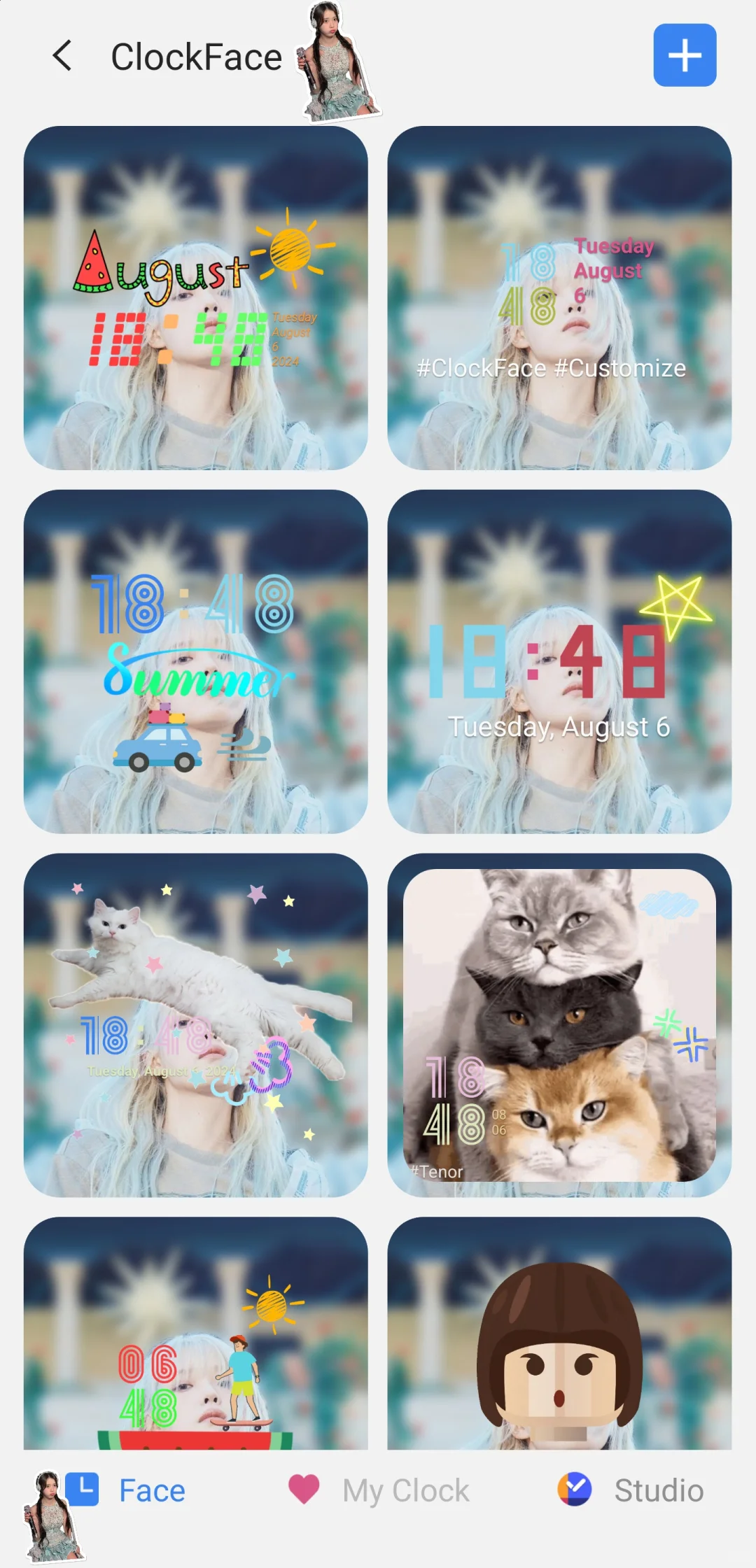Screen dimensions: 756x1568
Task: Open the August watermelon clock face
Action: point(195,297)
